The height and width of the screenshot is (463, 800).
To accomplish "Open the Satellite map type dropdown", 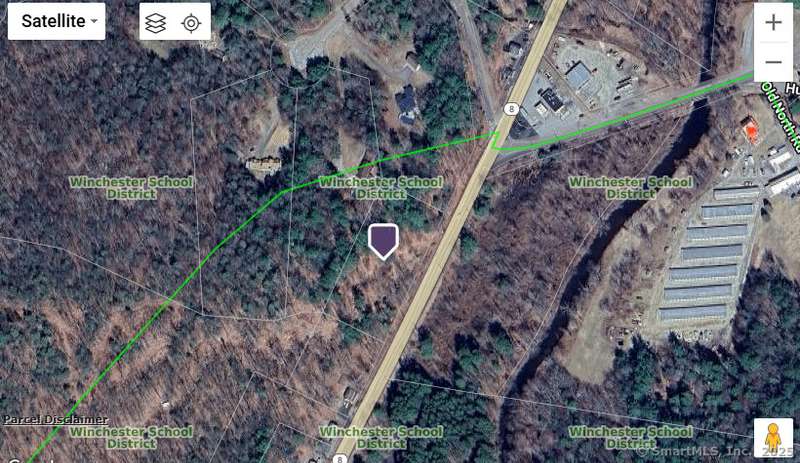I will tap(57, 21).
